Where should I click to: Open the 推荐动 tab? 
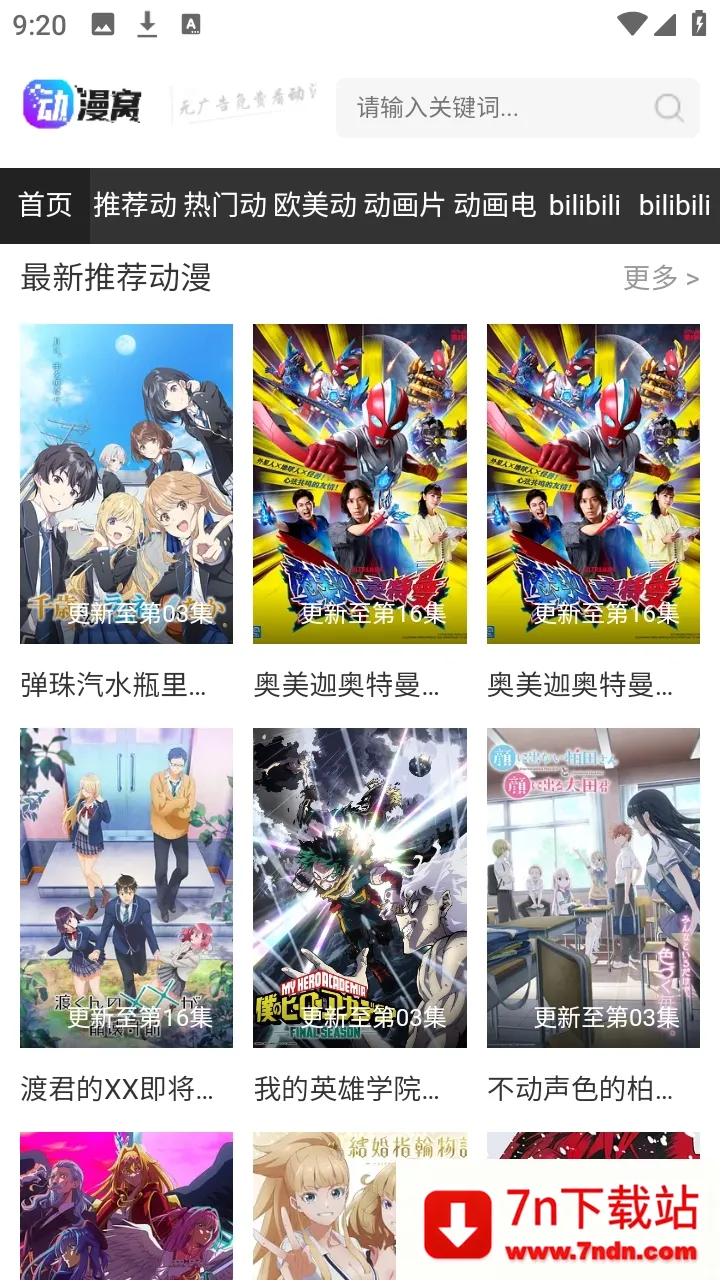[134, 205]
